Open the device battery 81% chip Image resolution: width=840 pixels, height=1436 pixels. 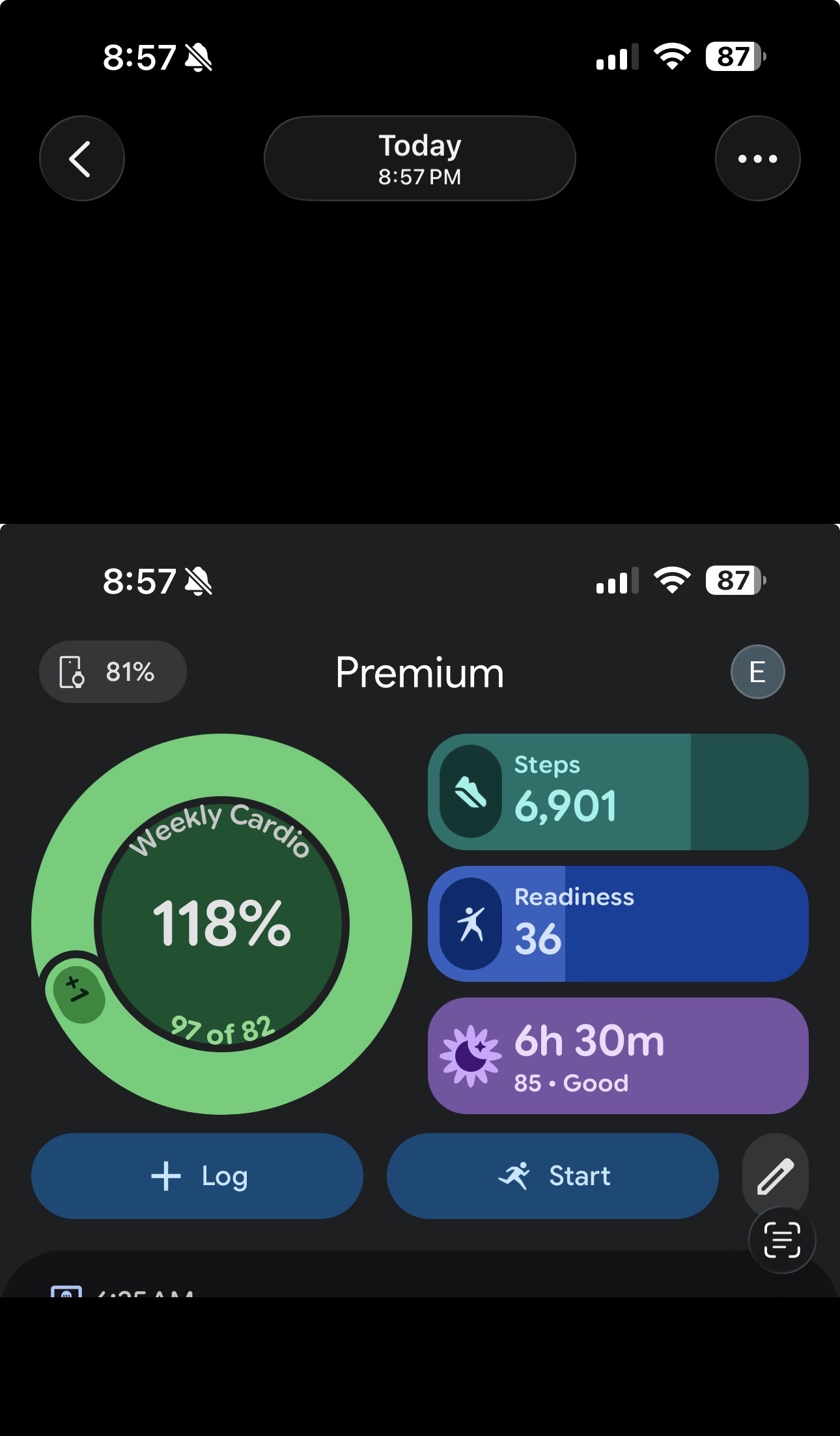(113, 672)
